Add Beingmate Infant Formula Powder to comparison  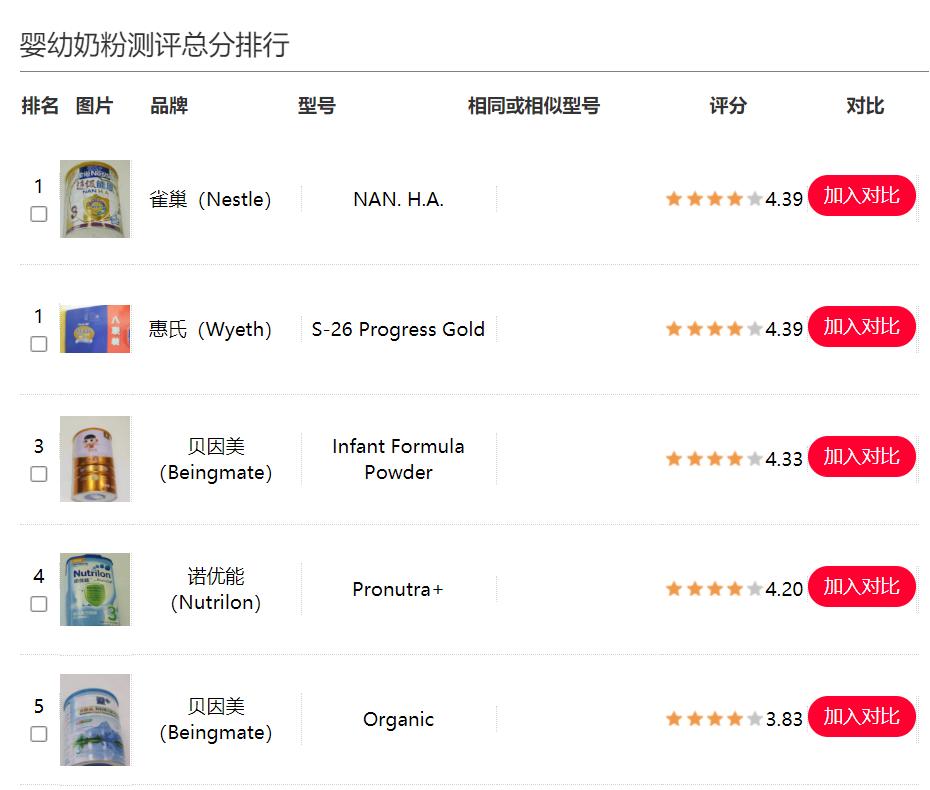click(x=861, y=456)
